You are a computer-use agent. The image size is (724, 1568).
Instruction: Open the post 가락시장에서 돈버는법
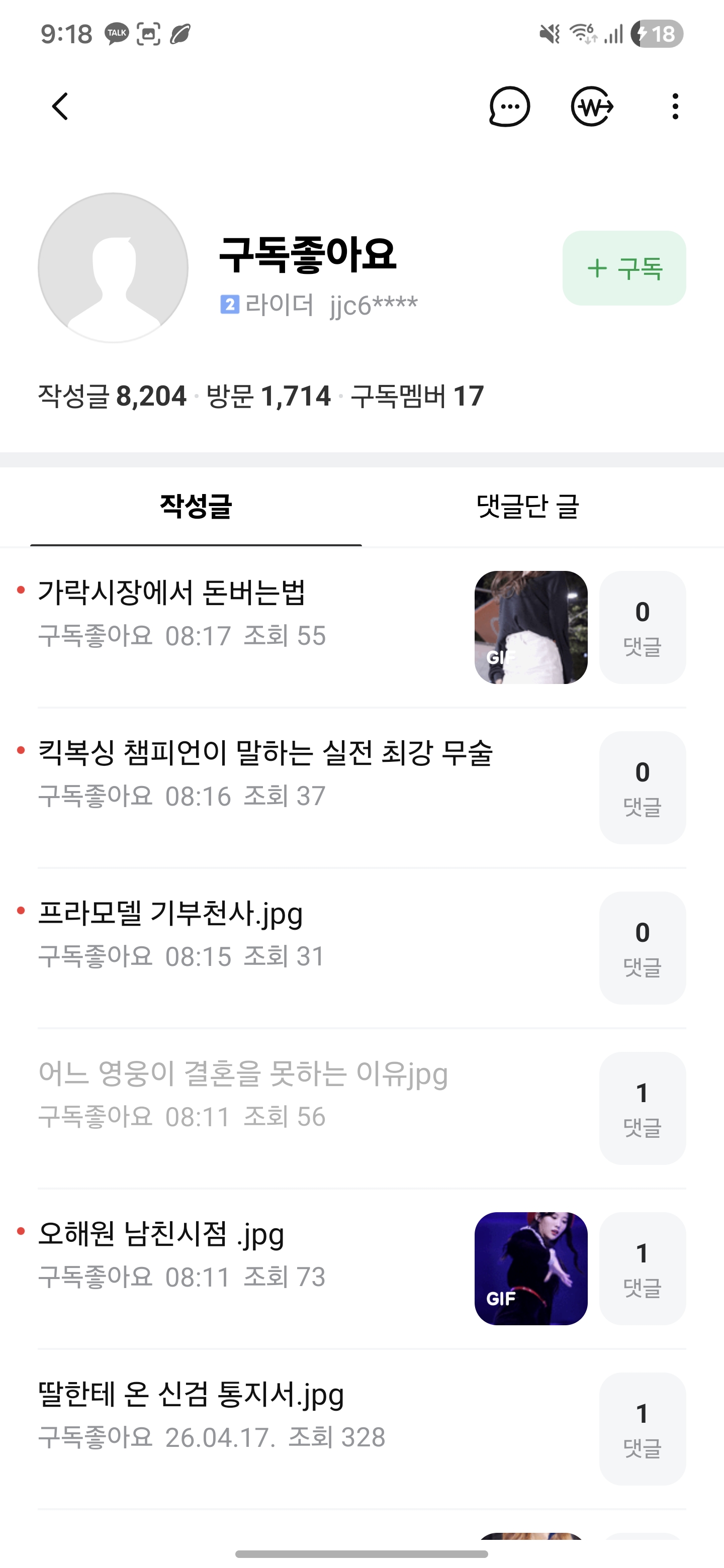(172, 593)
